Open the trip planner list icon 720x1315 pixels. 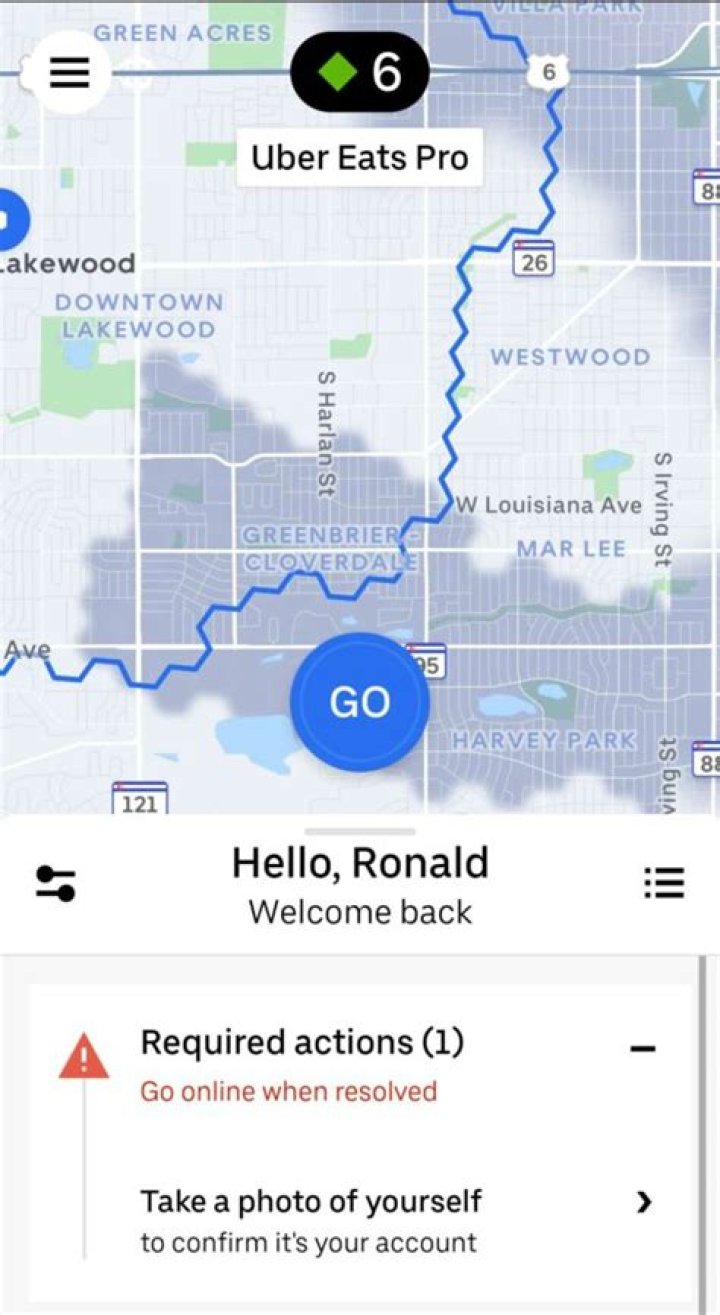(666, 882)
